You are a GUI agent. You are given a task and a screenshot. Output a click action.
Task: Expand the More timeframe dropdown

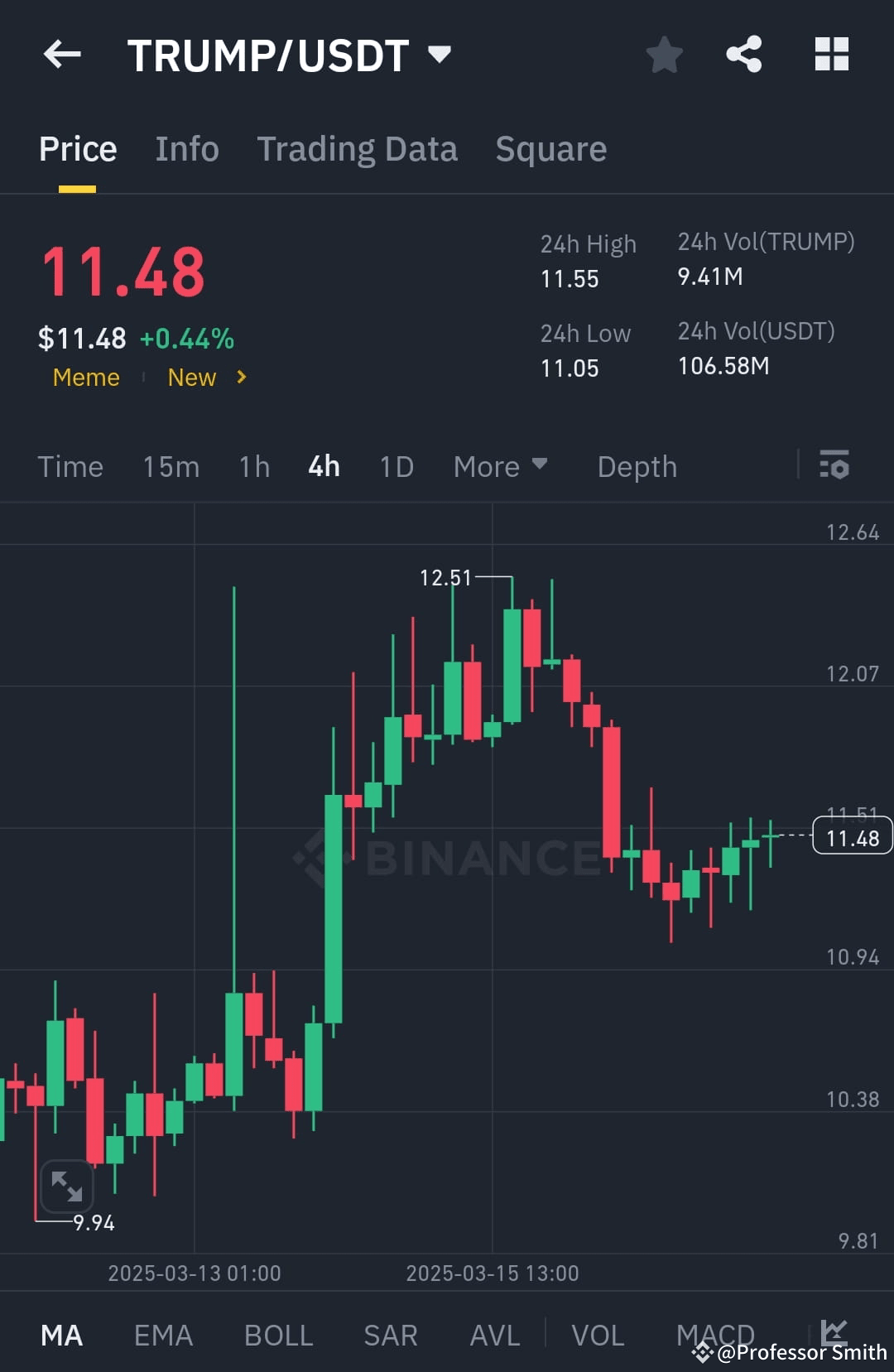point(501,466)
